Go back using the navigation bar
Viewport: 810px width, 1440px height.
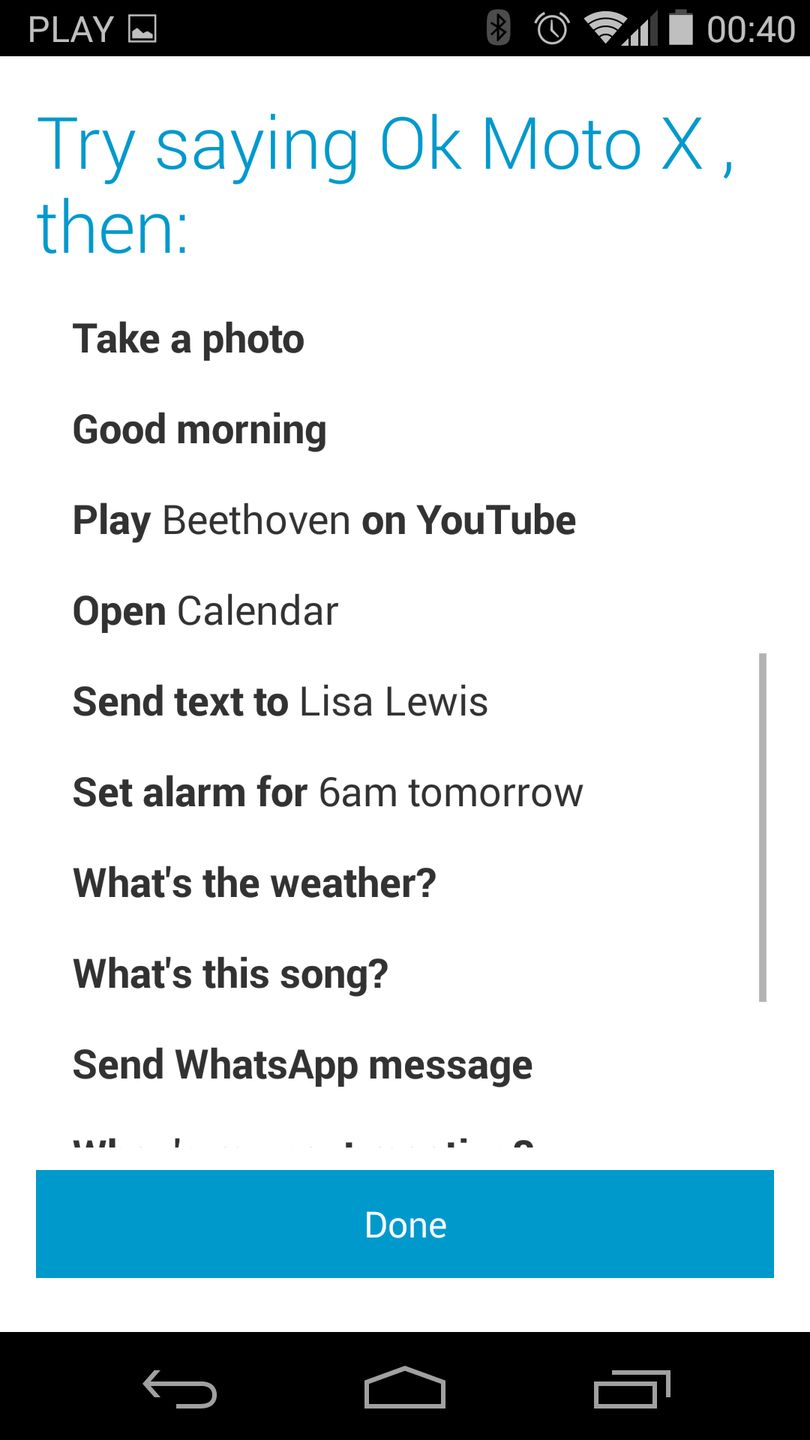180,1389
